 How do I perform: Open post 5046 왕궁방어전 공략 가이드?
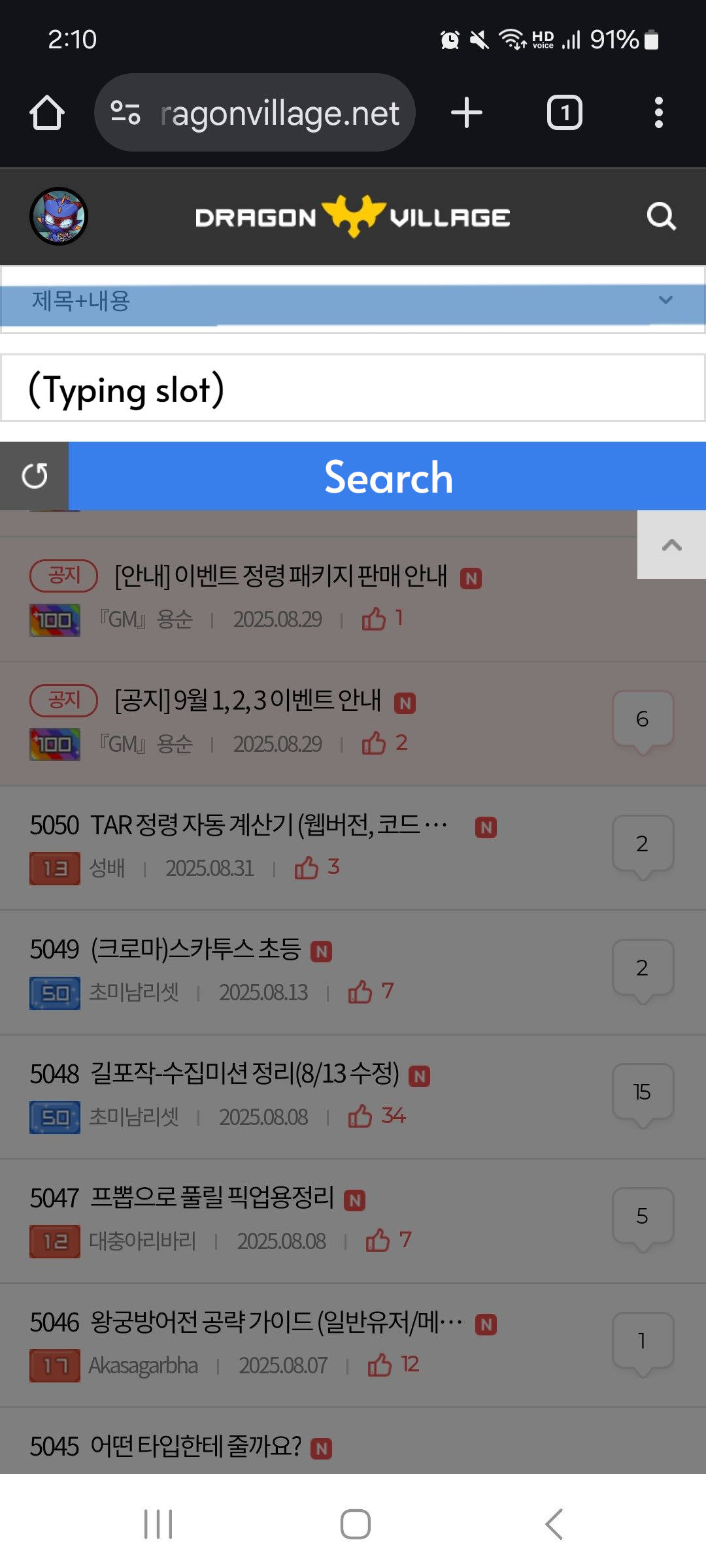pyautogui.click(x=246, y=1322)
